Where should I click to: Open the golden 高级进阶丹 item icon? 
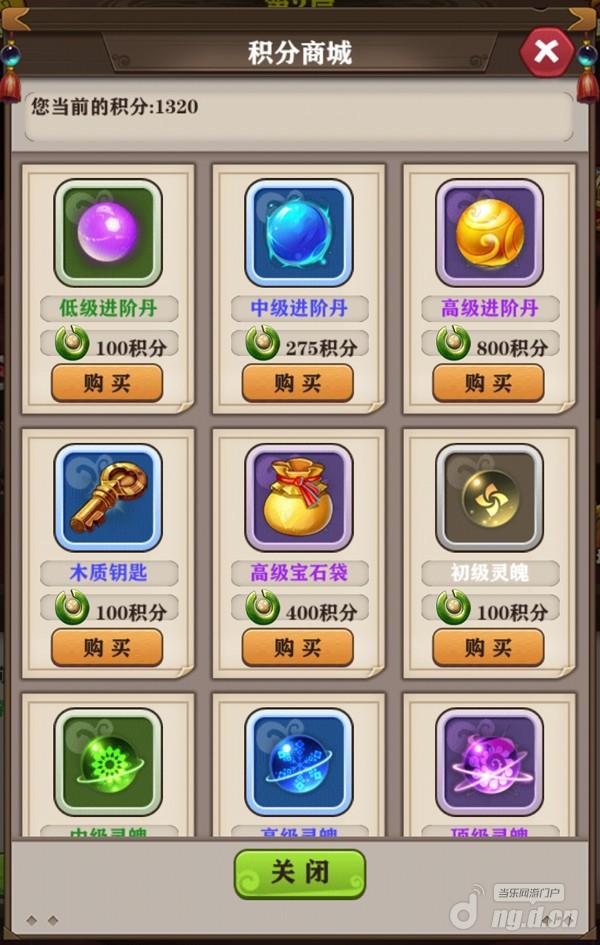coord(489,233)
